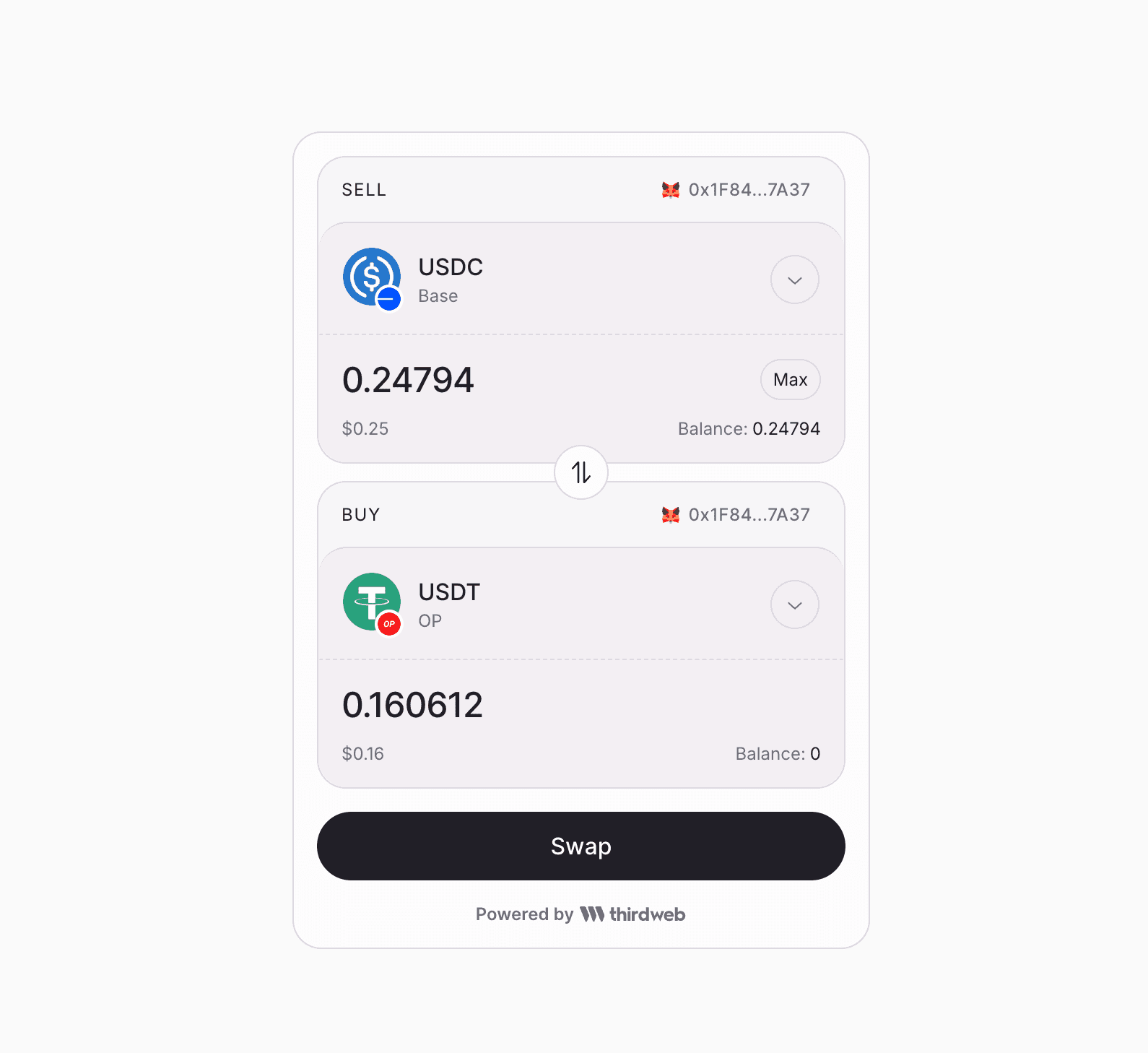Open the wallet address in SELL section

tap(736, 190)
